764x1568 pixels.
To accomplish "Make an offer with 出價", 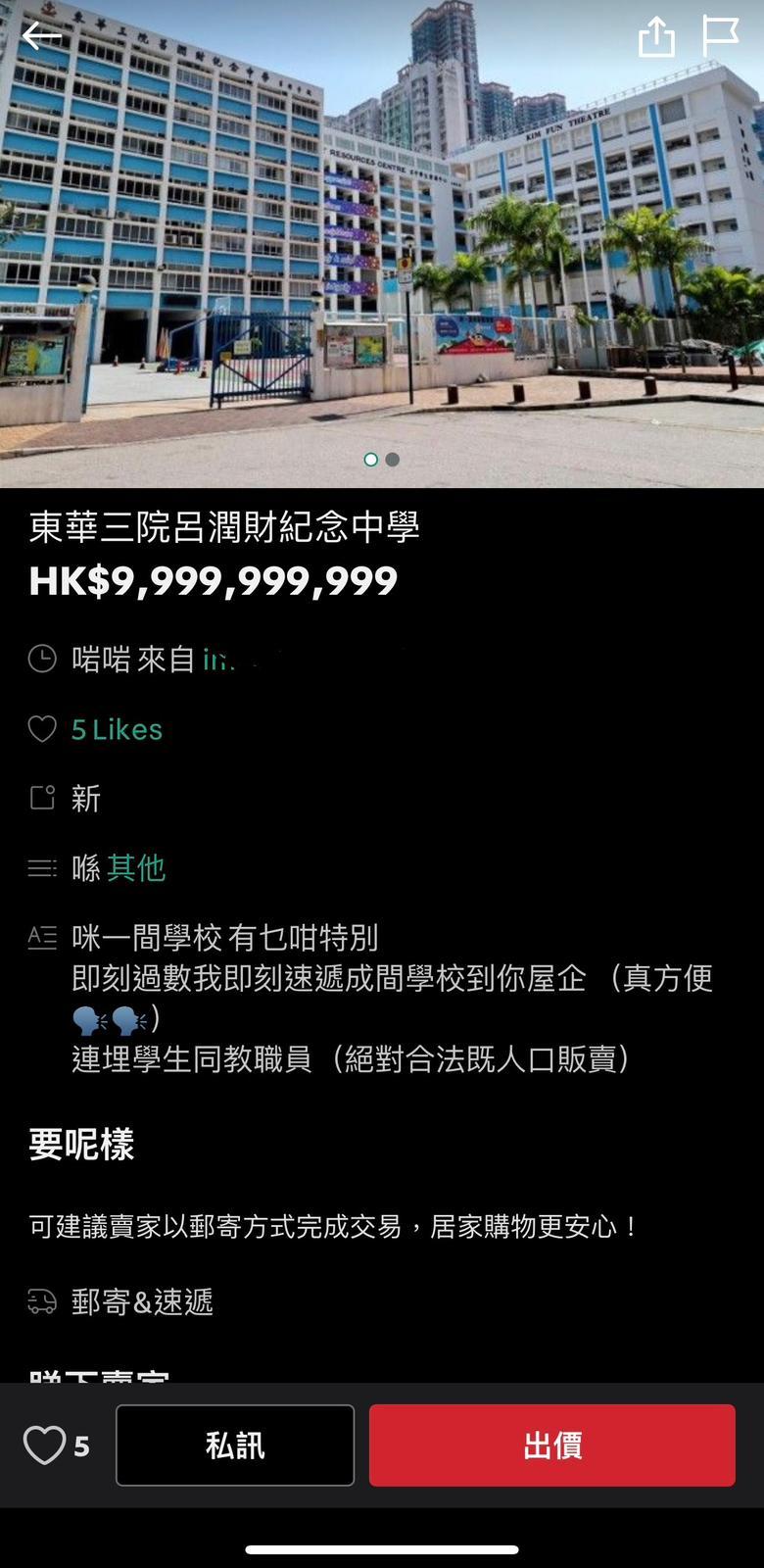I will coord(551,1445).
